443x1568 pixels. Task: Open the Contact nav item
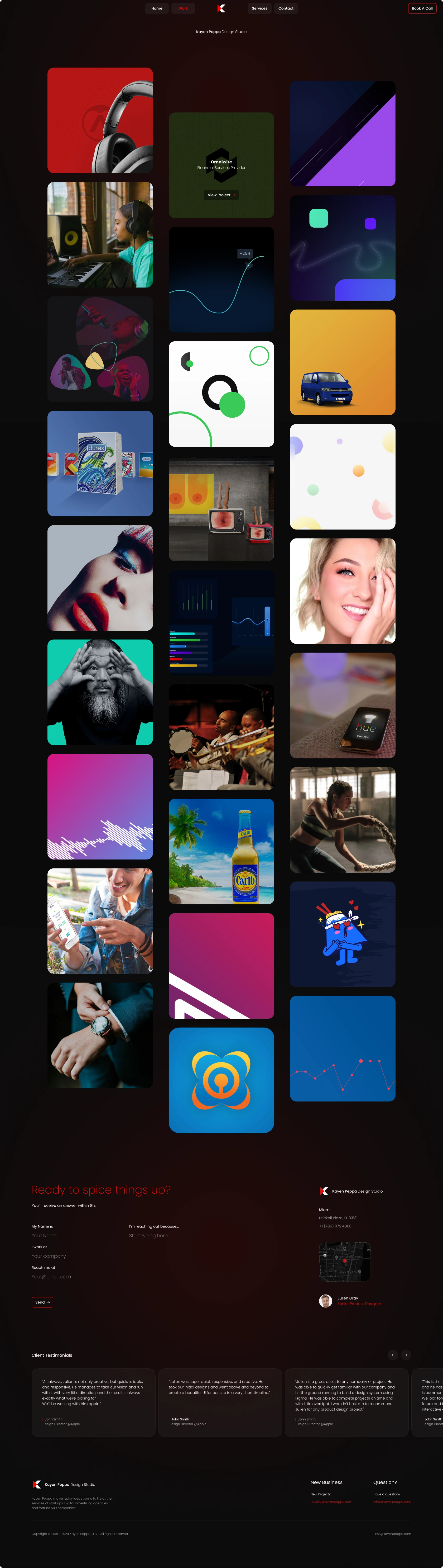pos(286,8)
